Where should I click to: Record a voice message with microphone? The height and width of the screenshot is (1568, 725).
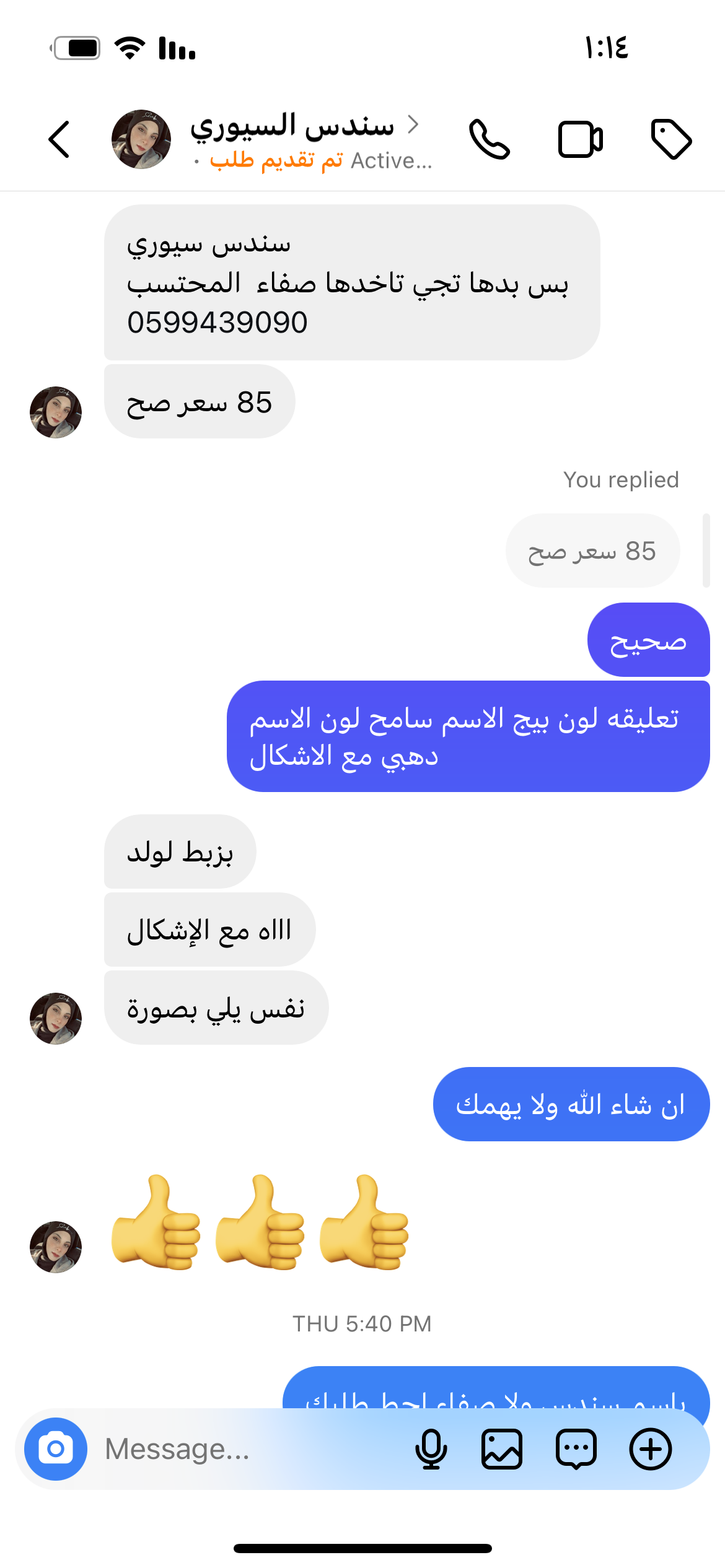[x=431, y=1449]
